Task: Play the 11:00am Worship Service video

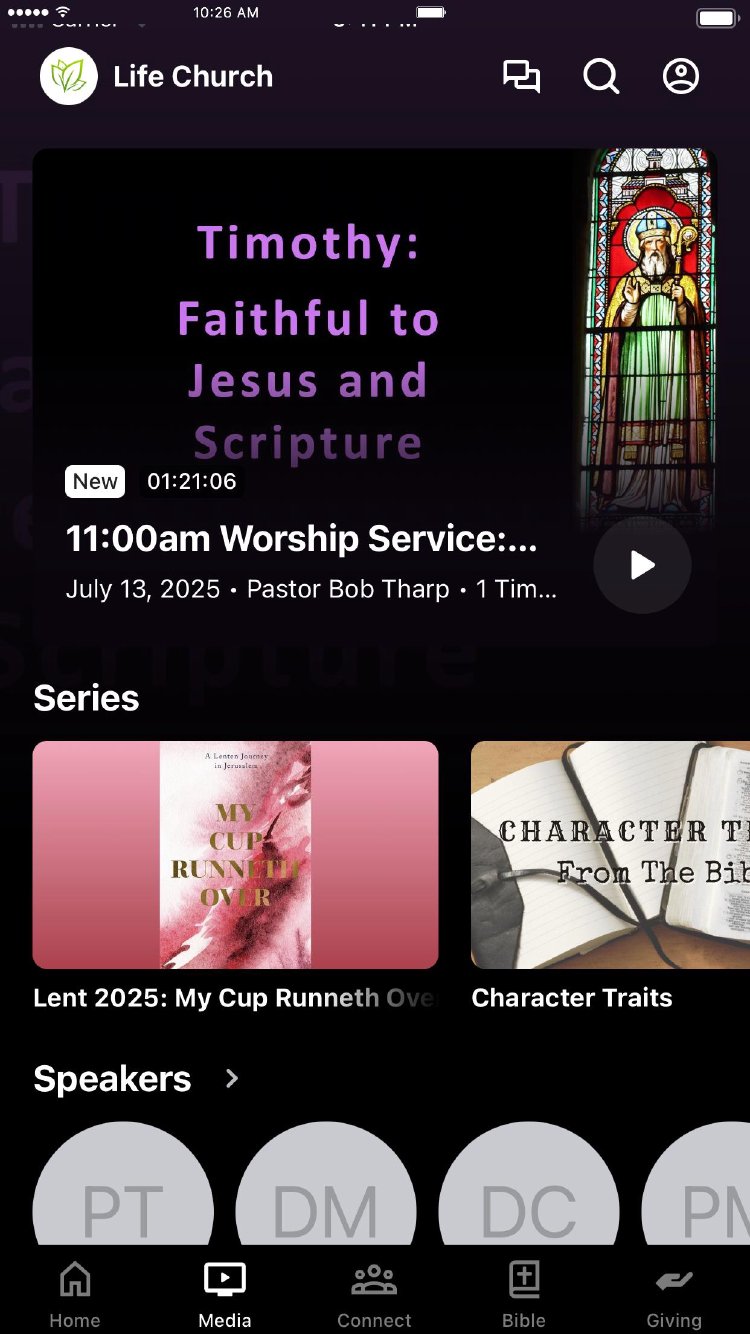Action: coord(642,565)
